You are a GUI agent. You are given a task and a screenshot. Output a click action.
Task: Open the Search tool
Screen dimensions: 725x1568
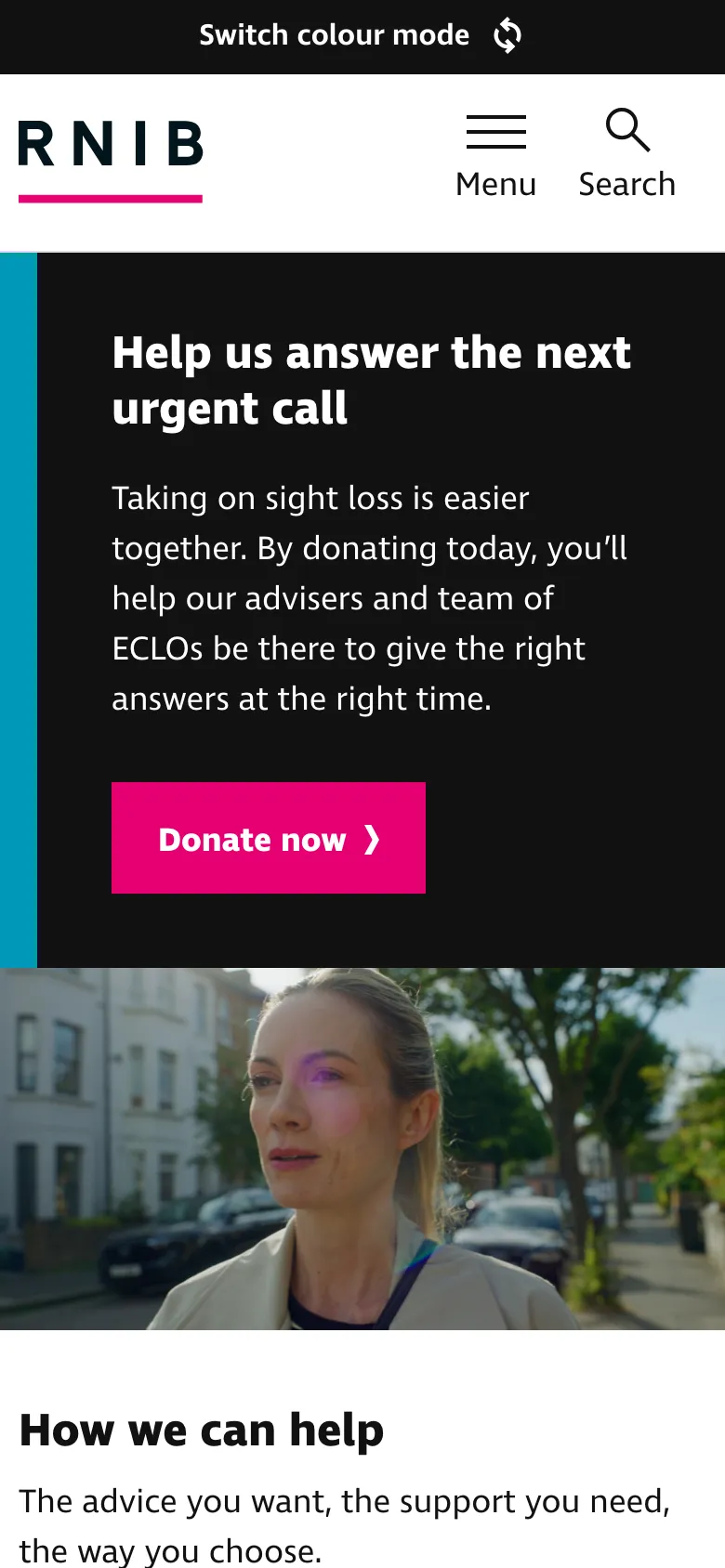[x=626, y=155]
